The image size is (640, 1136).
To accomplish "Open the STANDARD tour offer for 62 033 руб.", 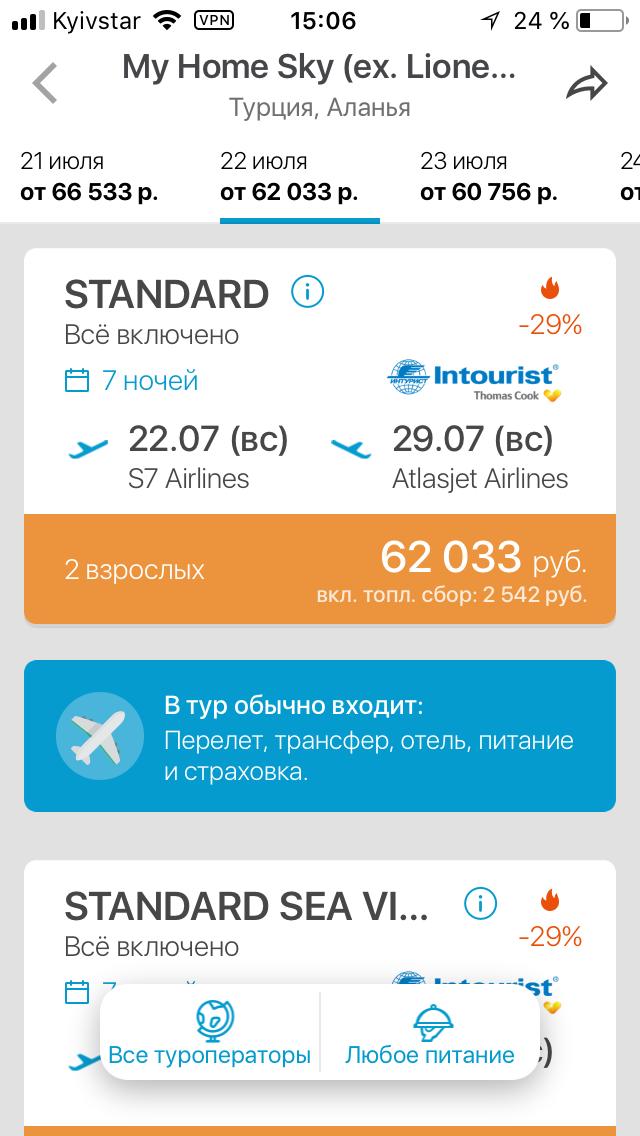I will pyautogui.click(x=320, y=568).
